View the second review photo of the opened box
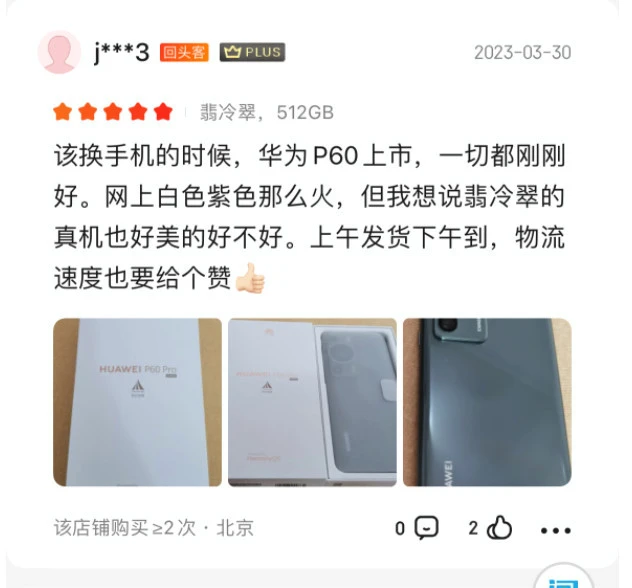 (x=312, y=402)
